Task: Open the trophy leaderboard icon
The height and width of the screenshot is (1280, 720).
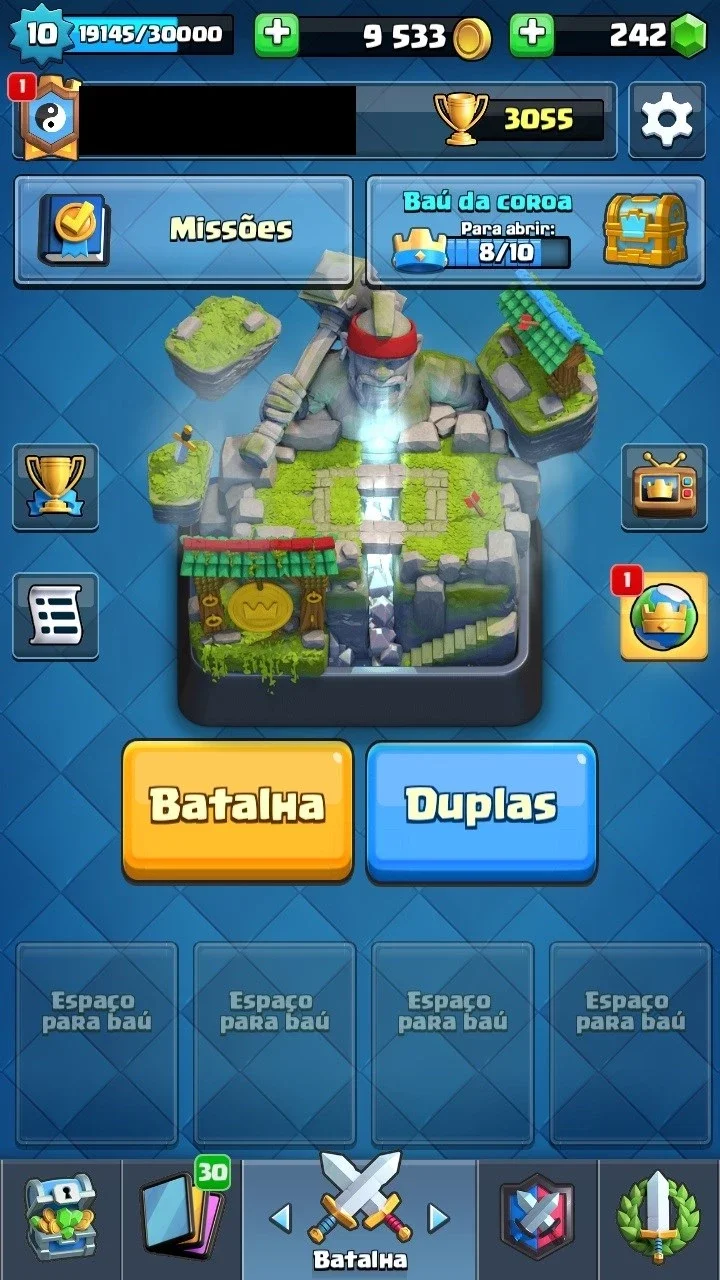Action: [55, 487]
